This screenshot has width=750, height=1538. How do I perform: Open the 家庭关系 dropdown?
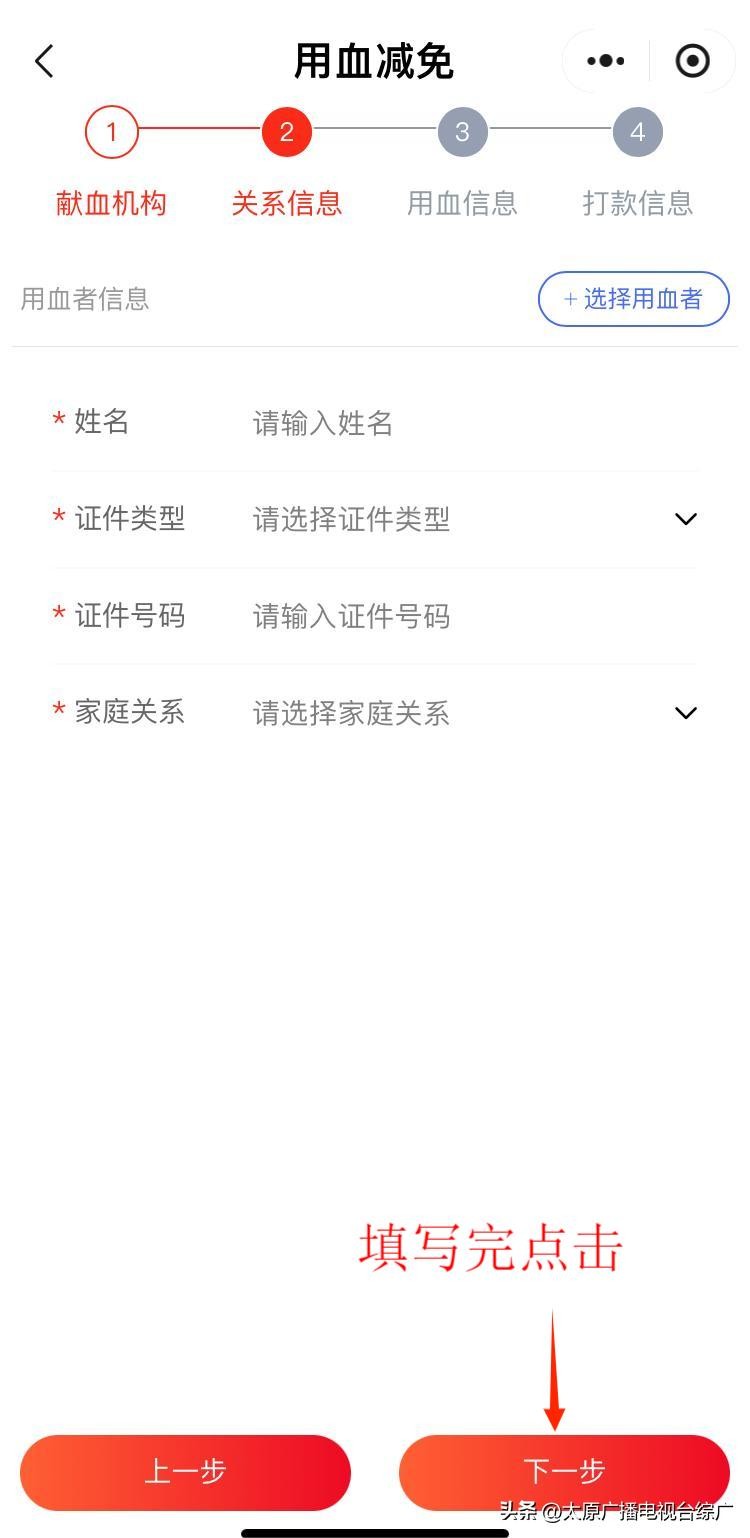[x=470, y=713]
